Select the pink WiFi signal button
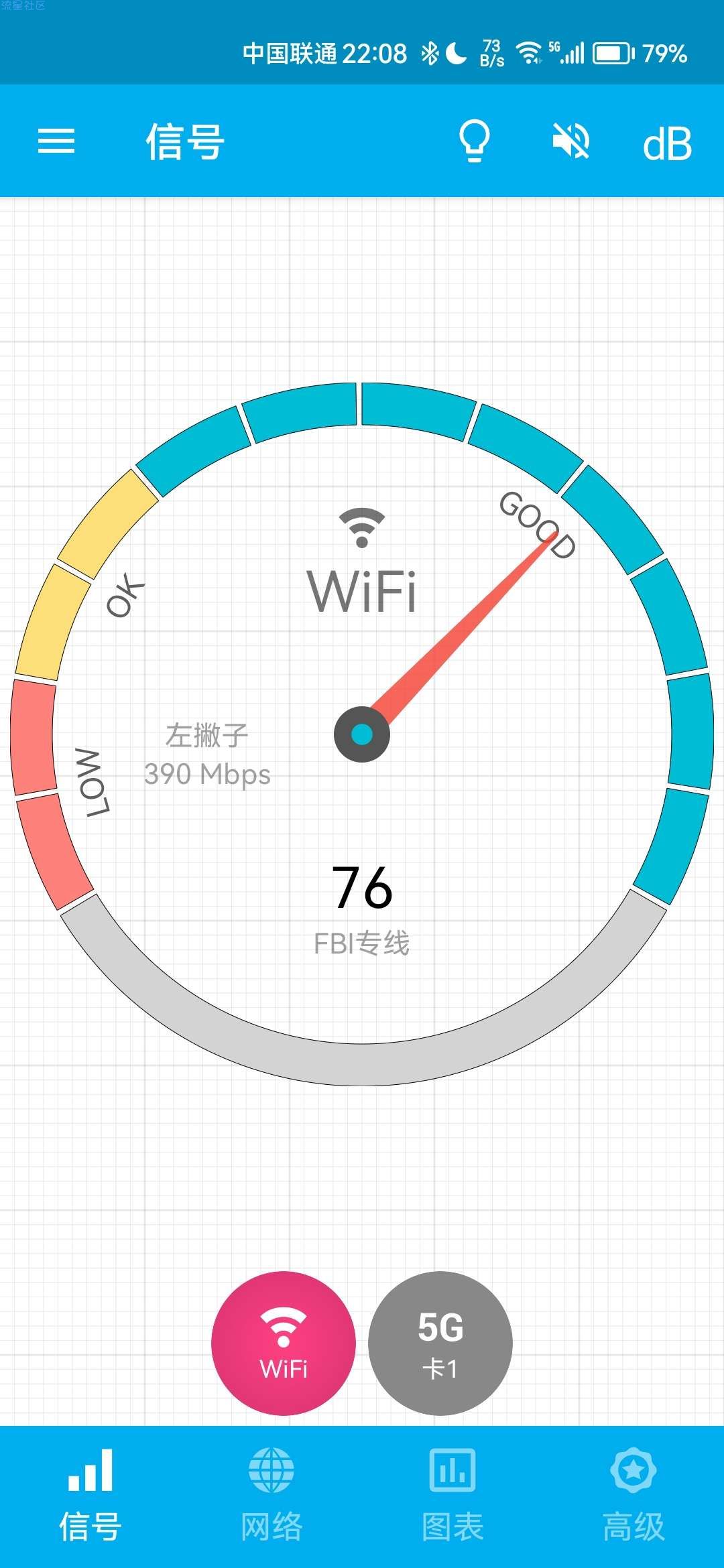Viewport: 724px width, 1568px height. (284, 1343)
